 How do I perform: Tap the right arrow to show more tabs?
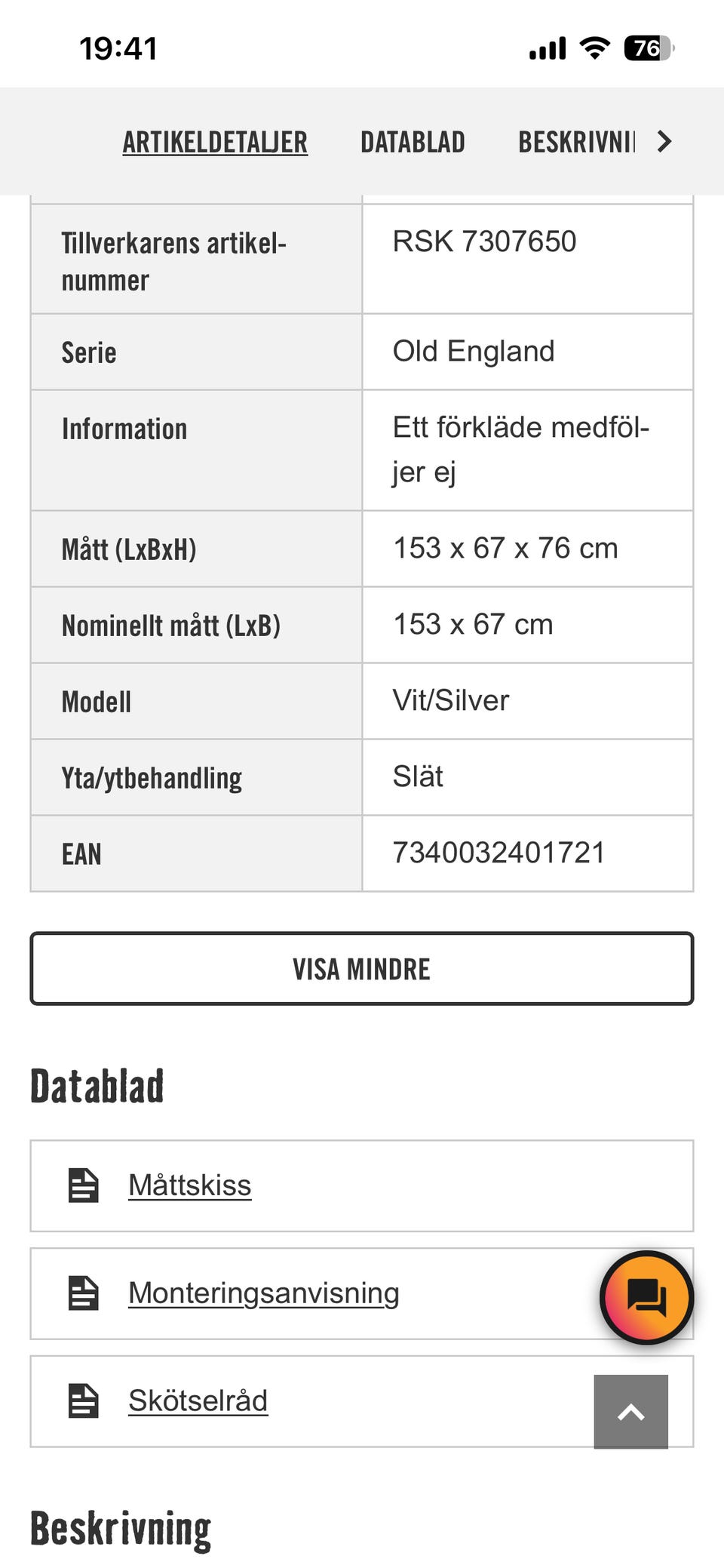(x=664, y=141)
